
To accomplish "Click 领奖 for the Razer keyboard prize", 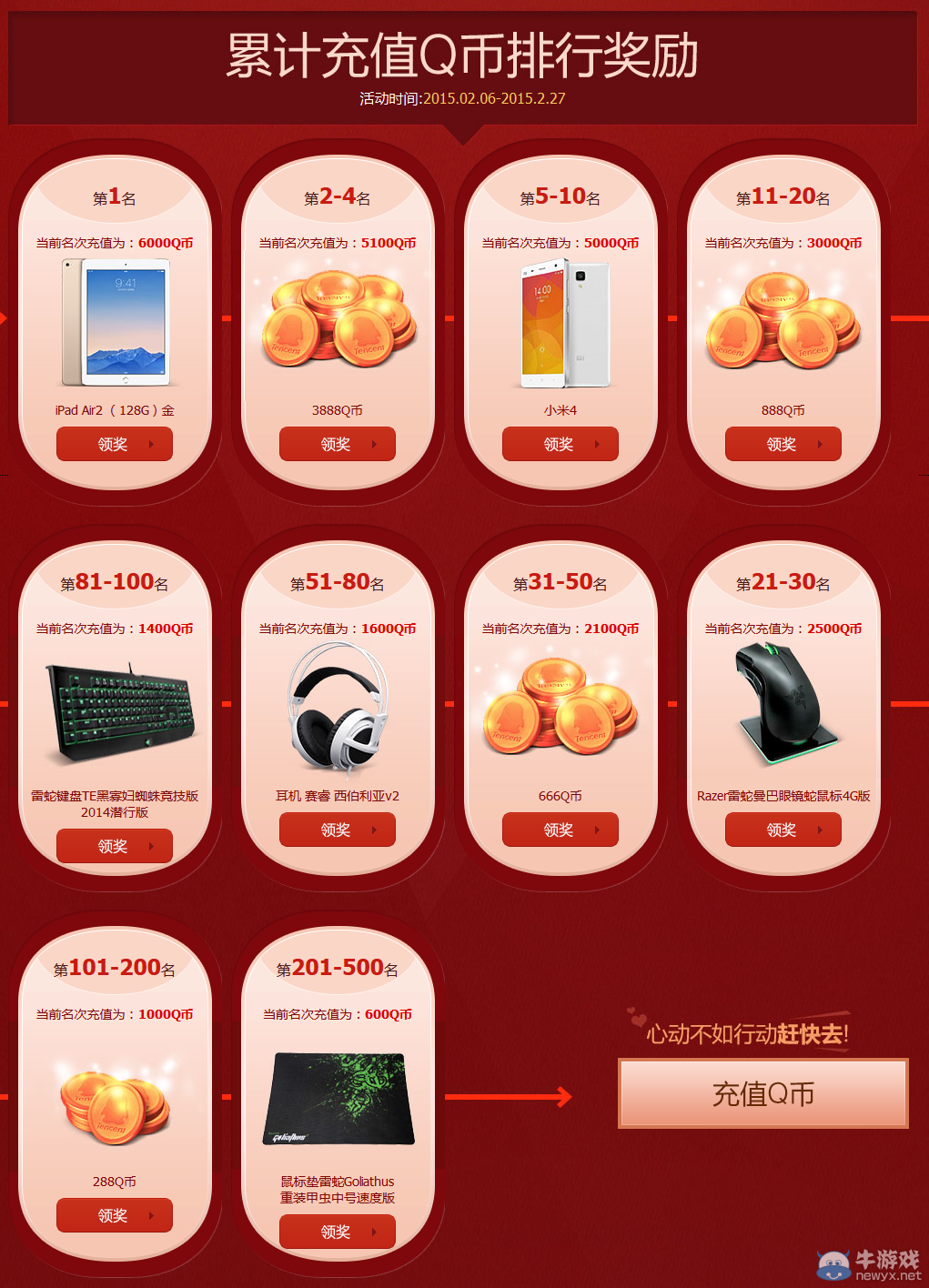I will (x=114, y=846).
